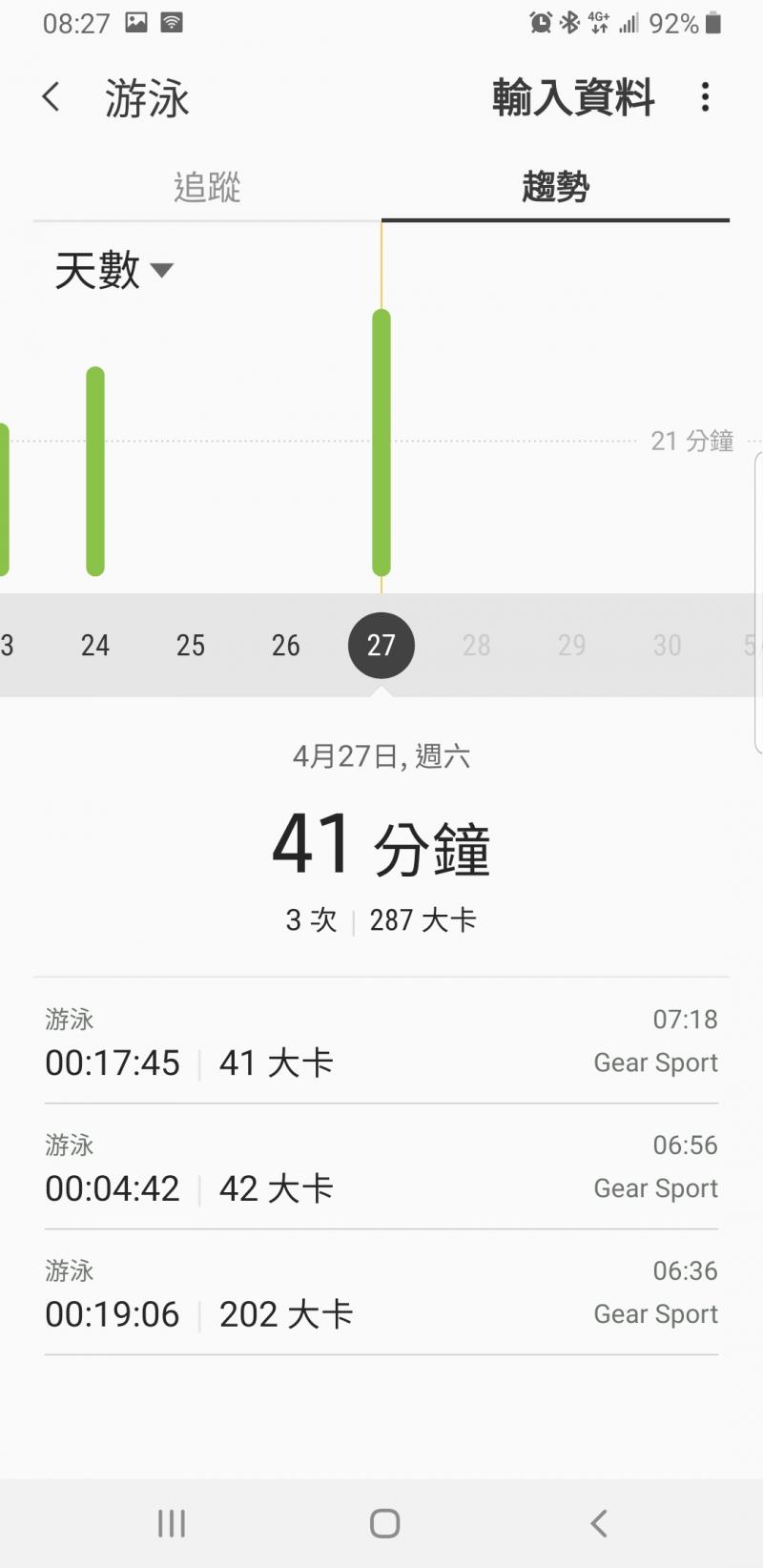Open the three-dot overflow menu

[x=705, y=97]
